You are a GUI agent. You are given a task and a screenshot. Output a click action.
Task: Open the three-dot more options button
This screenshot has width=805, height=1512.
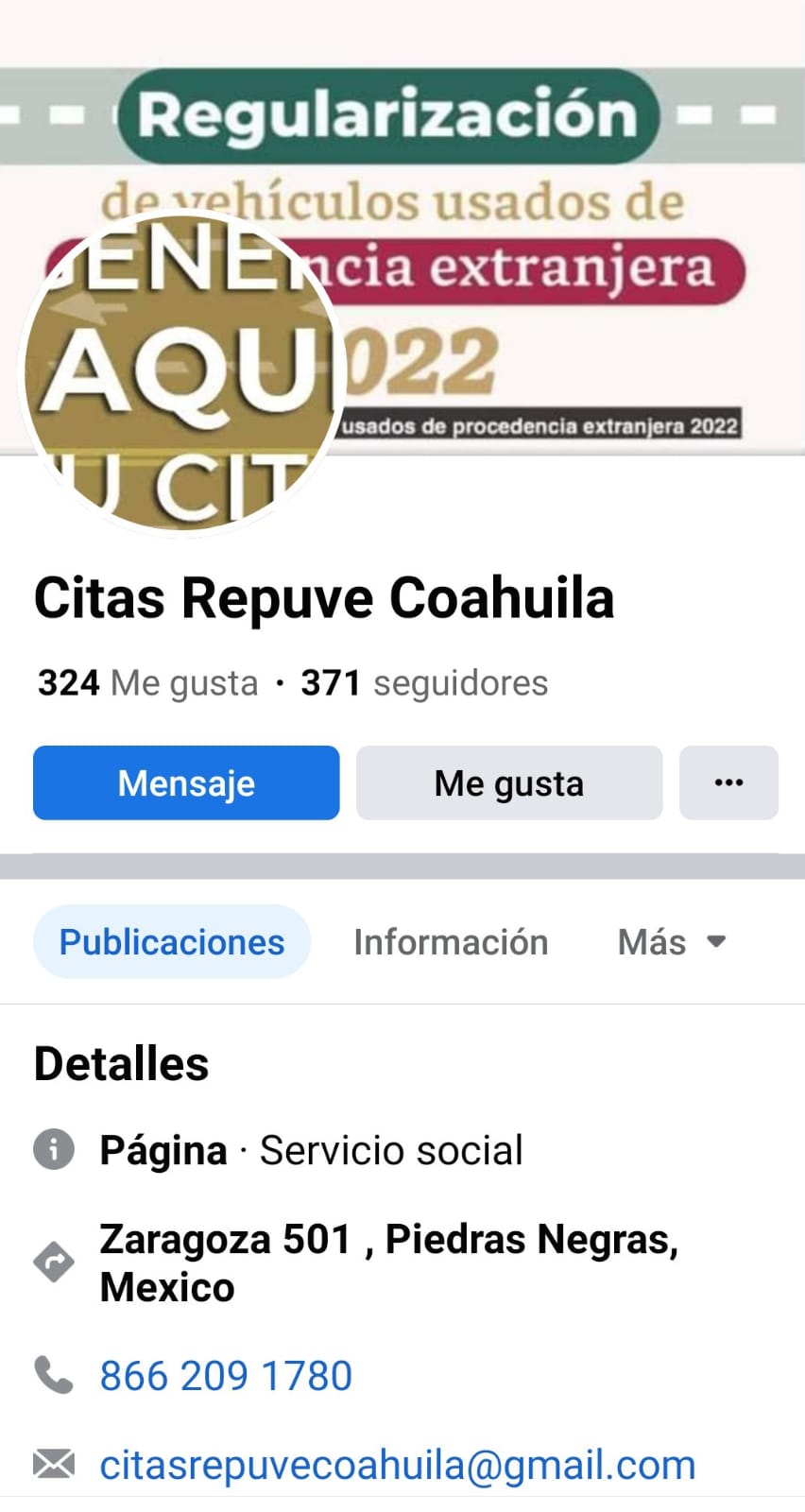pos(728,782)
